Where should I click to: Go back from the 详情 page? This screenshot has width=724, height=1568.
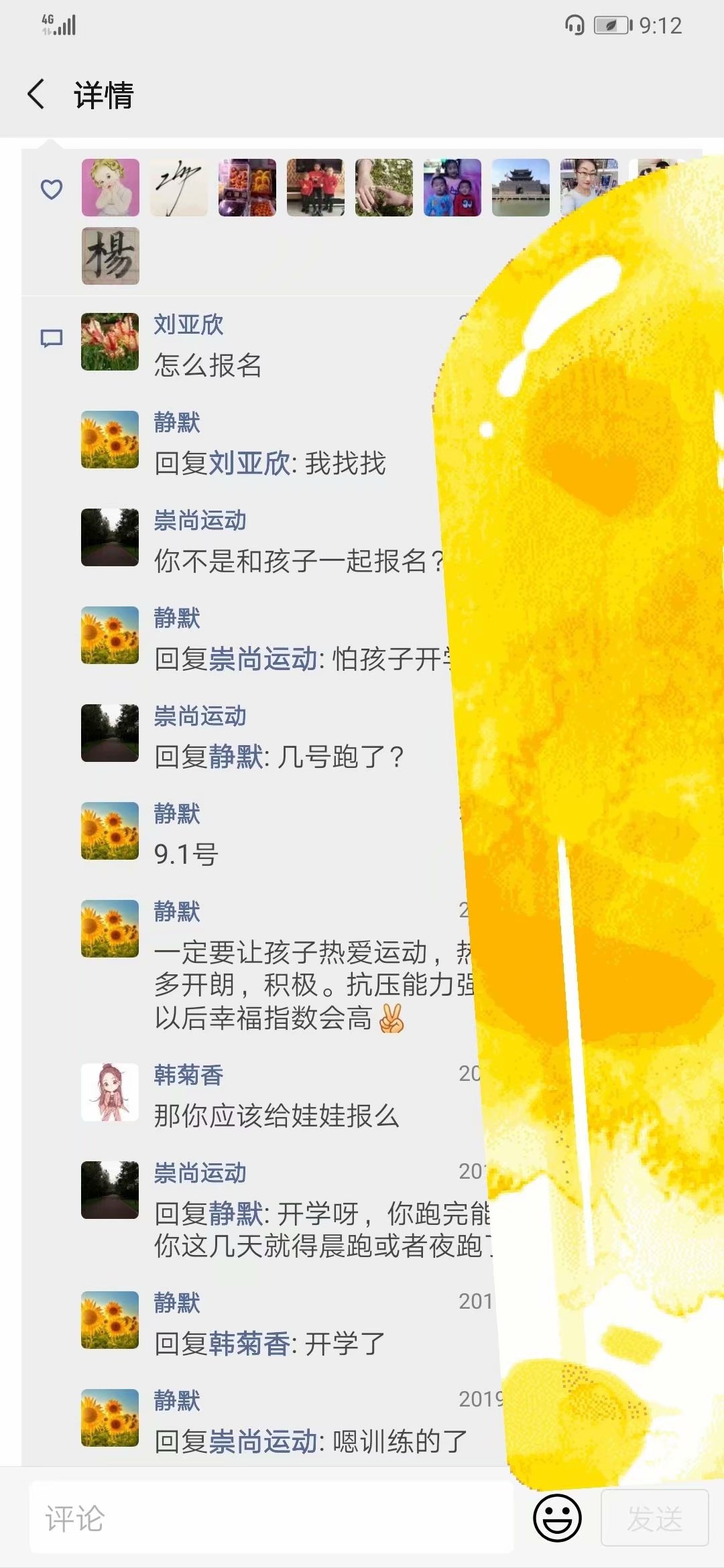(x=36, y=94)
